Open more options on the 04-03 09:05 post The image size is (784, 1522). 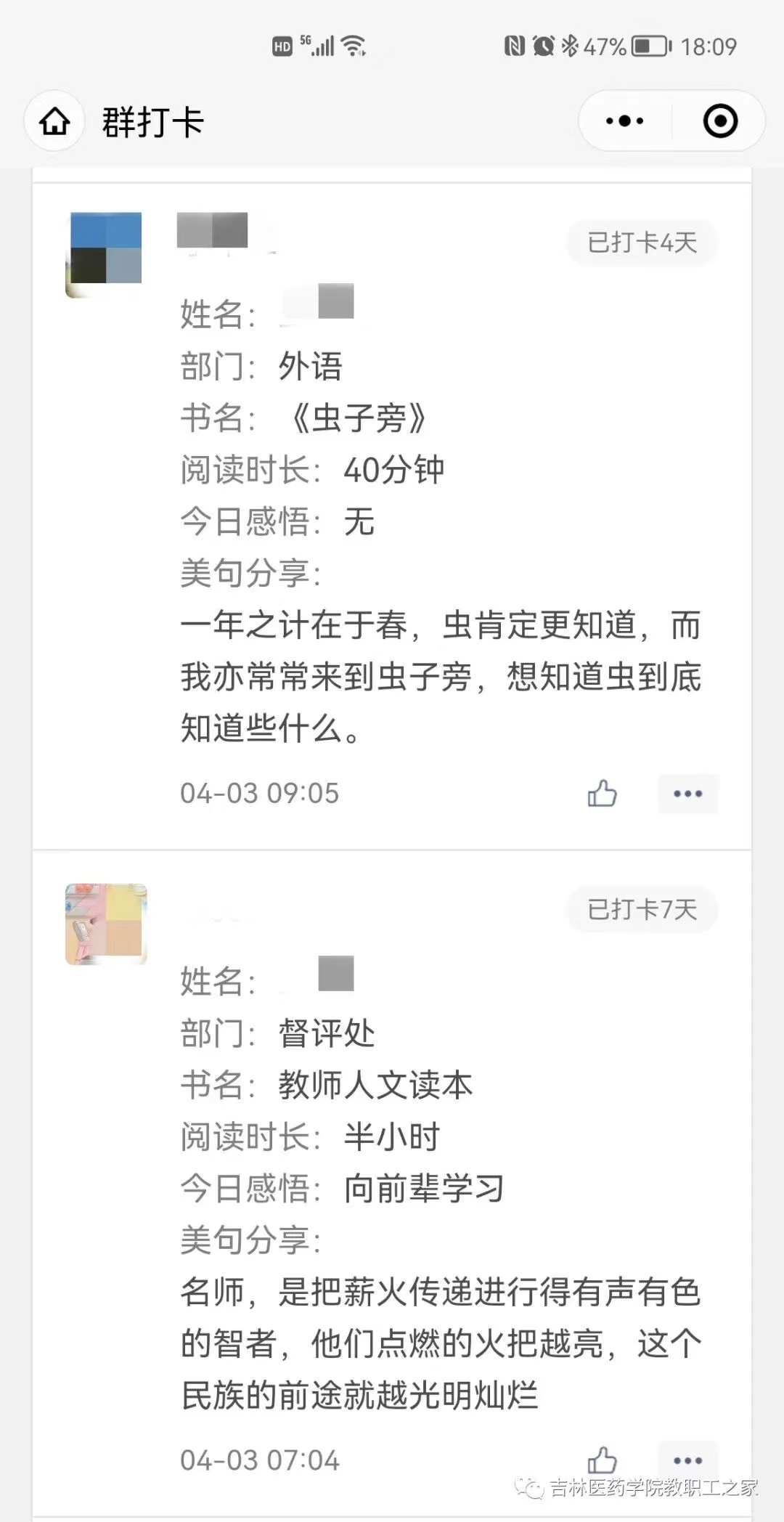tap(687, 794)
